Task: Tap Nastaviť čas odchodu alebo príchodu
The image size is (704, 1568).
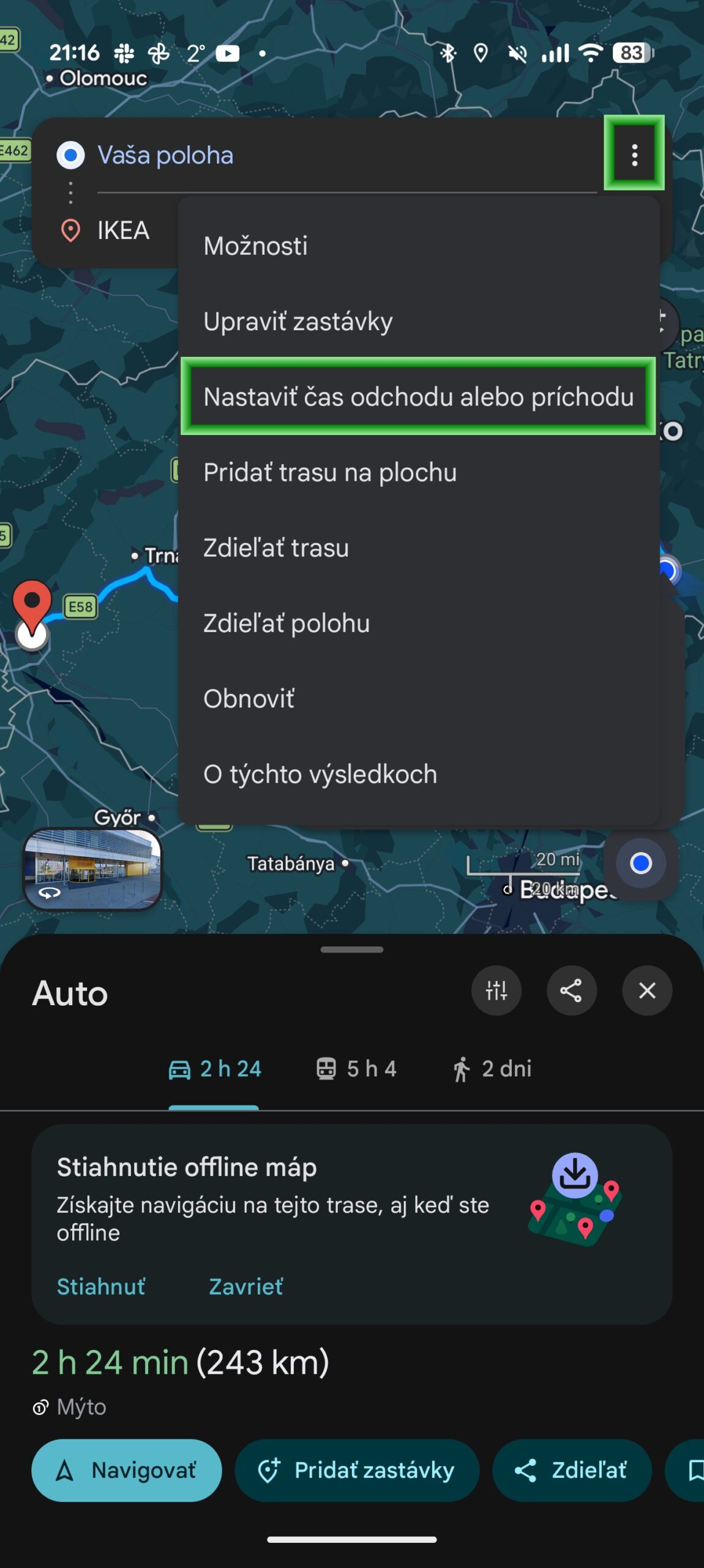Action: pyautogui.click(x=418, y=397)
